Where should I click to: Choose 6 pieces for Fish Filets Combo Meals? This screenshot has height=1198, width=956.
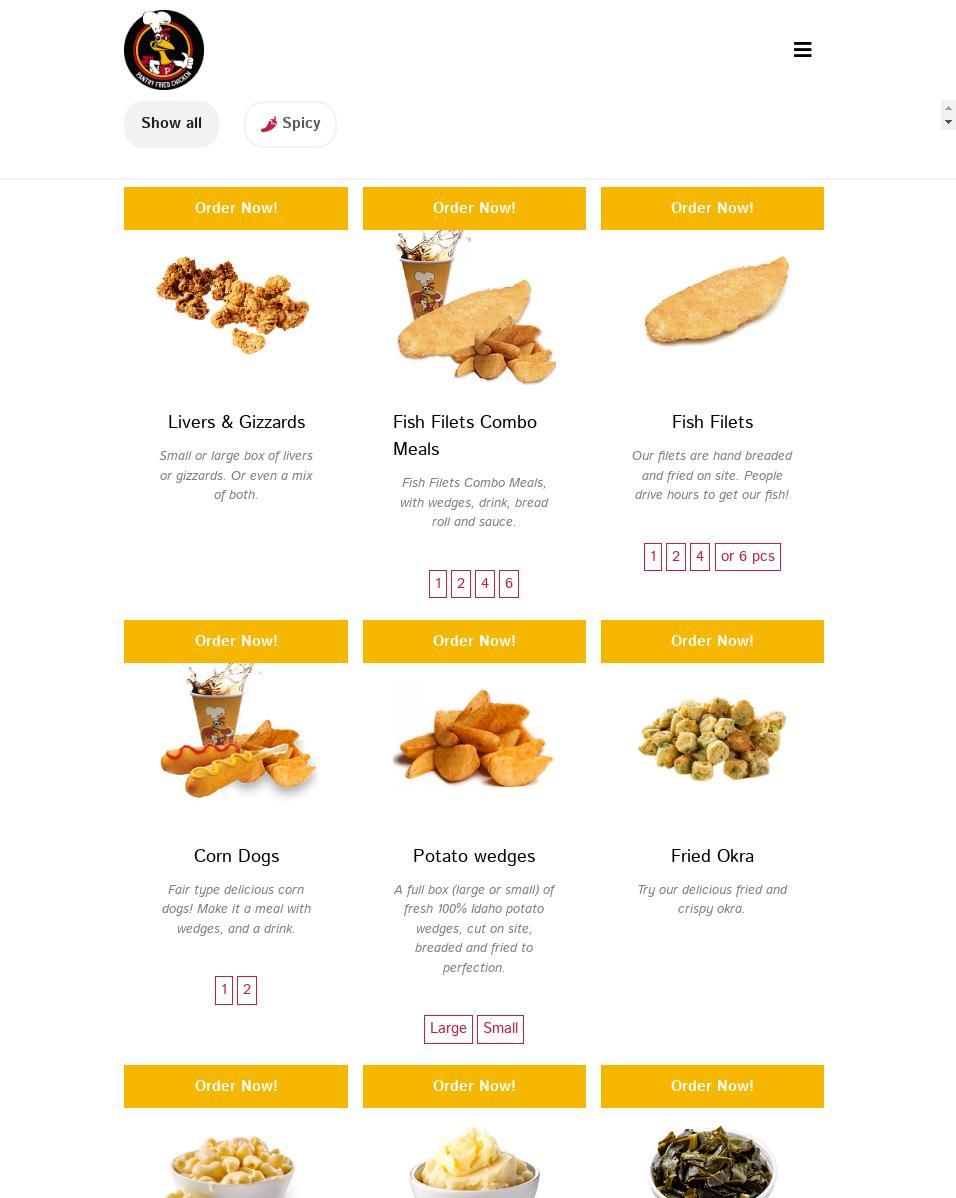[x=509, y=584]
